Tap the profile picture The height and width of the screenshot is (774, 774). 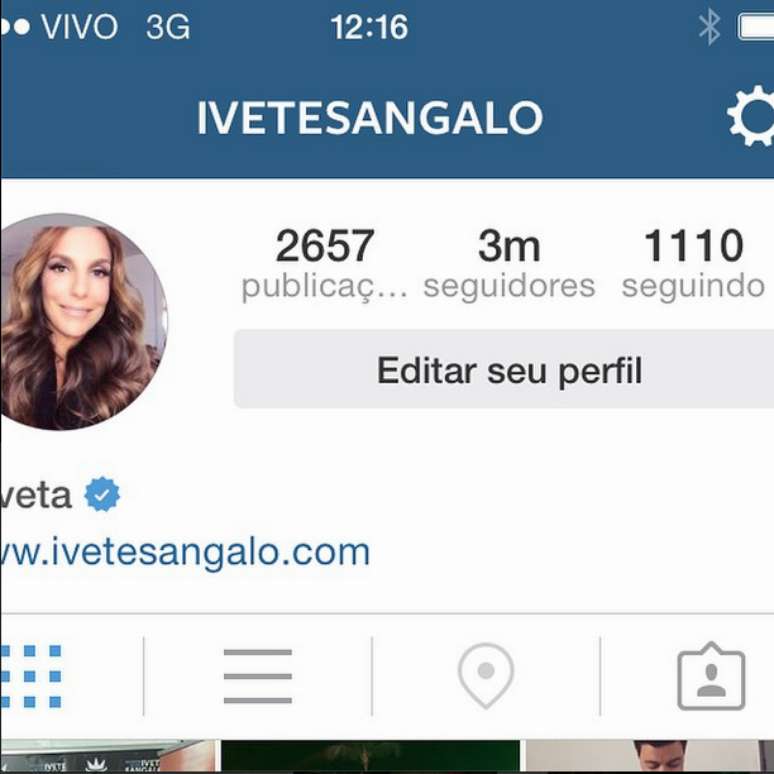coord(80,322)
